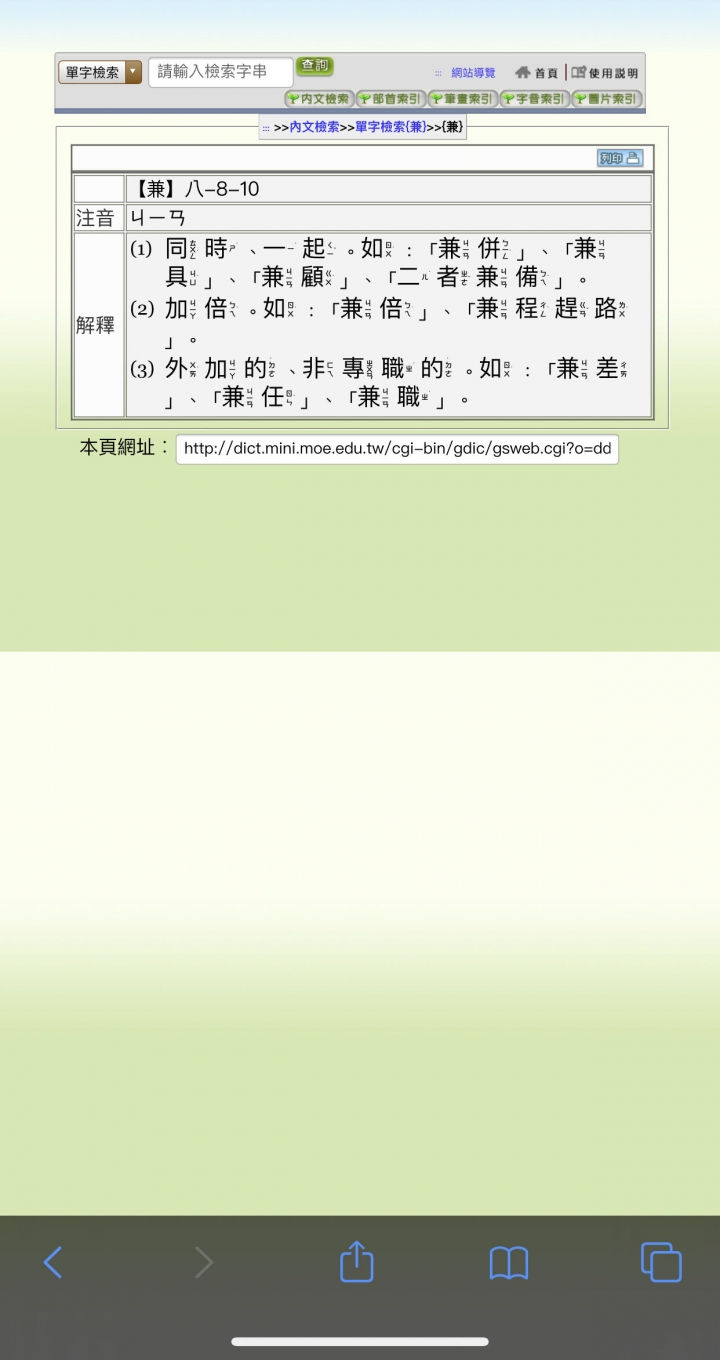720x1360 pixels.
Task: Switch to 部首索引 radical index tab
Action: [x=391, y=99]
